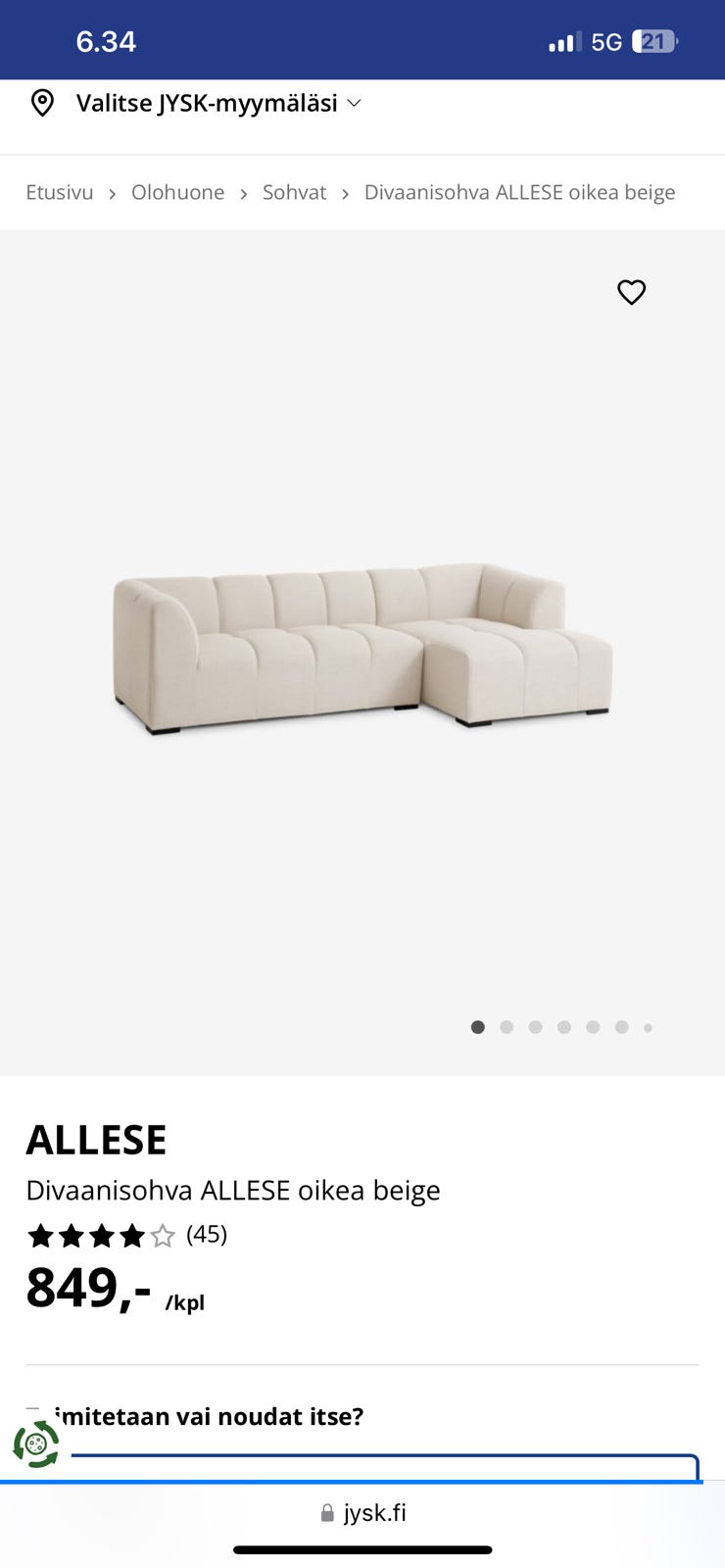
Task: Open the 45 customer reviews
Action: [x=206, y=1234]
